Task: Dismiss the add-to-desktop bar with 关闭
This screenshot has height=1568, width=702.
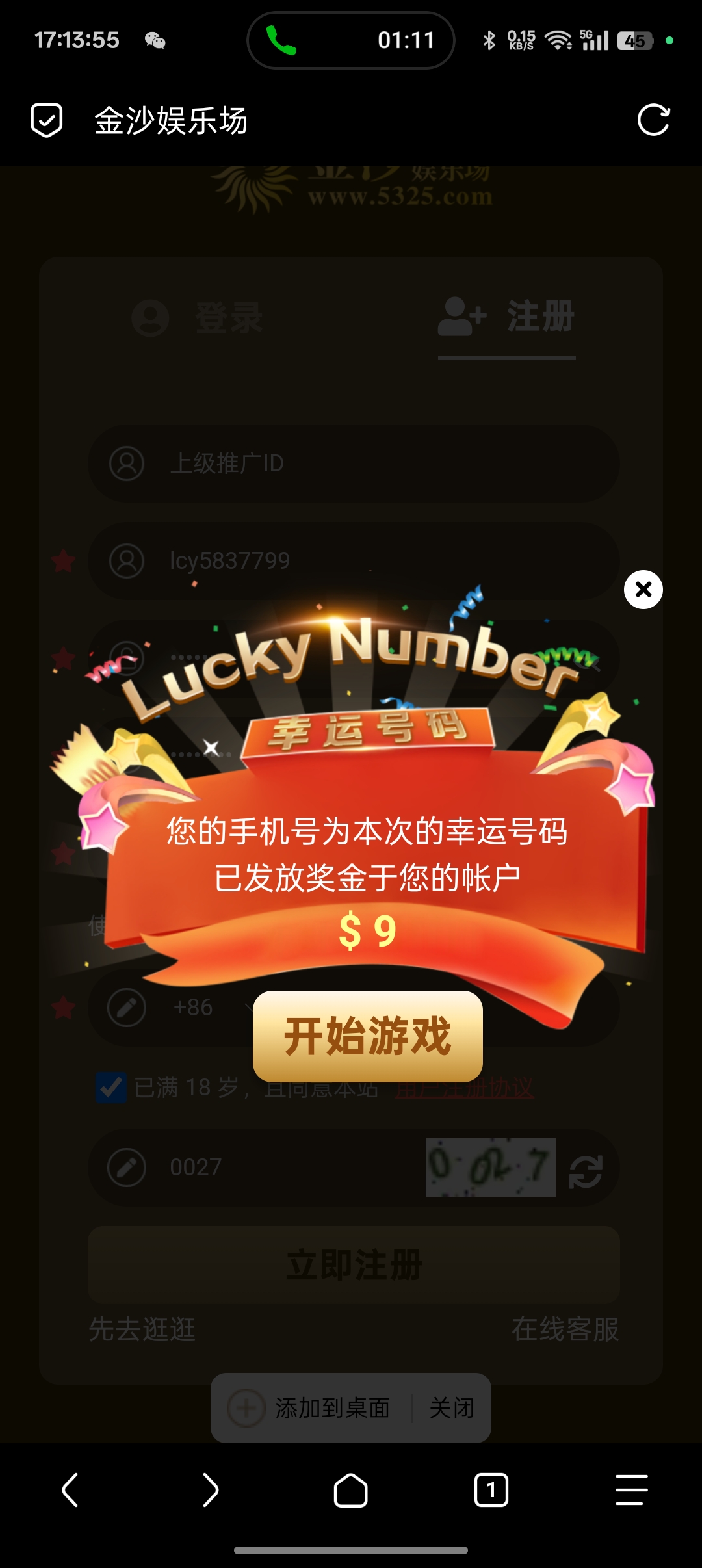Action: (452, 1408)
